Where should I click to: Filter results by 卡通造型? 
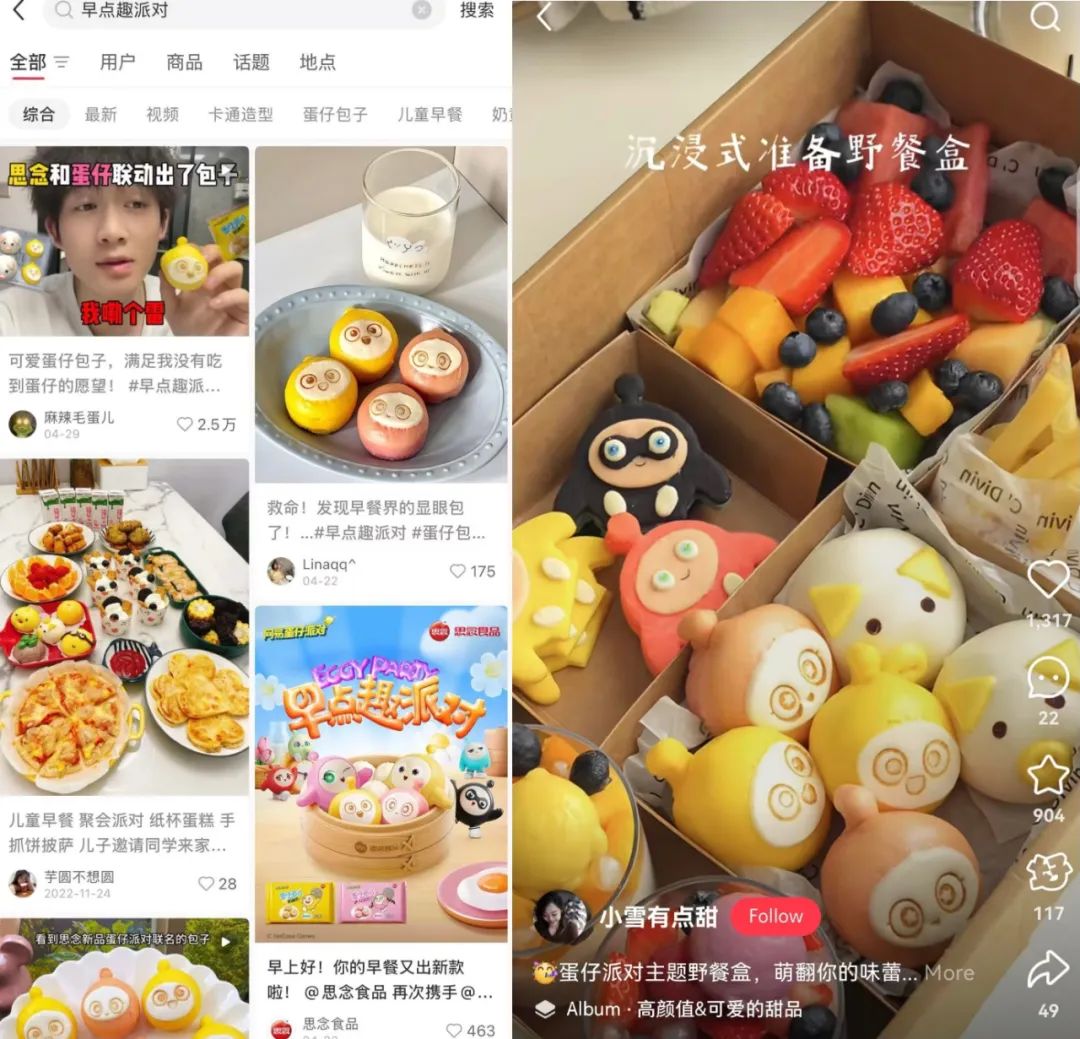click(240, 114)
